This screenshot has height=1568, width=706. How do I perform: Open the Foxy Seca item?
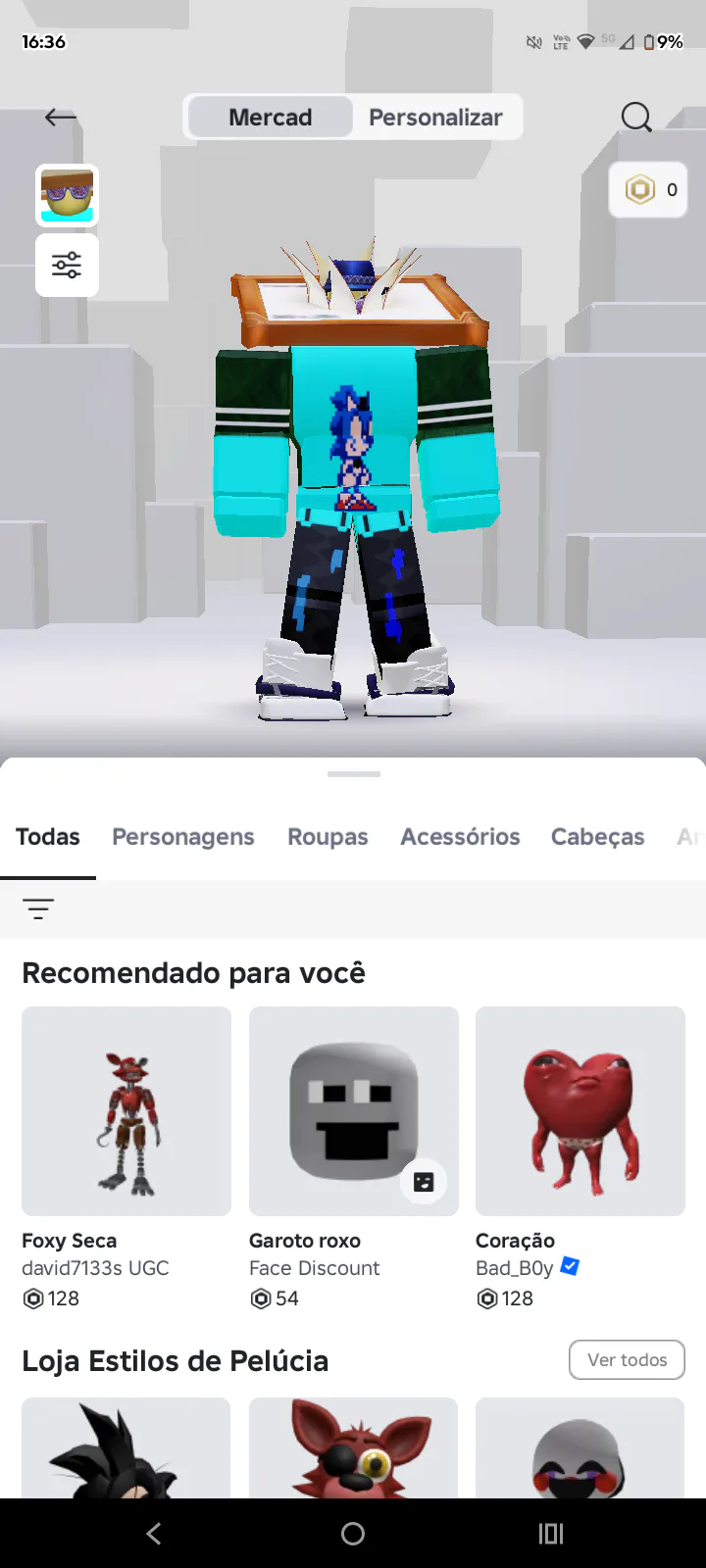pyautogui.click(x=126, y=1111)
